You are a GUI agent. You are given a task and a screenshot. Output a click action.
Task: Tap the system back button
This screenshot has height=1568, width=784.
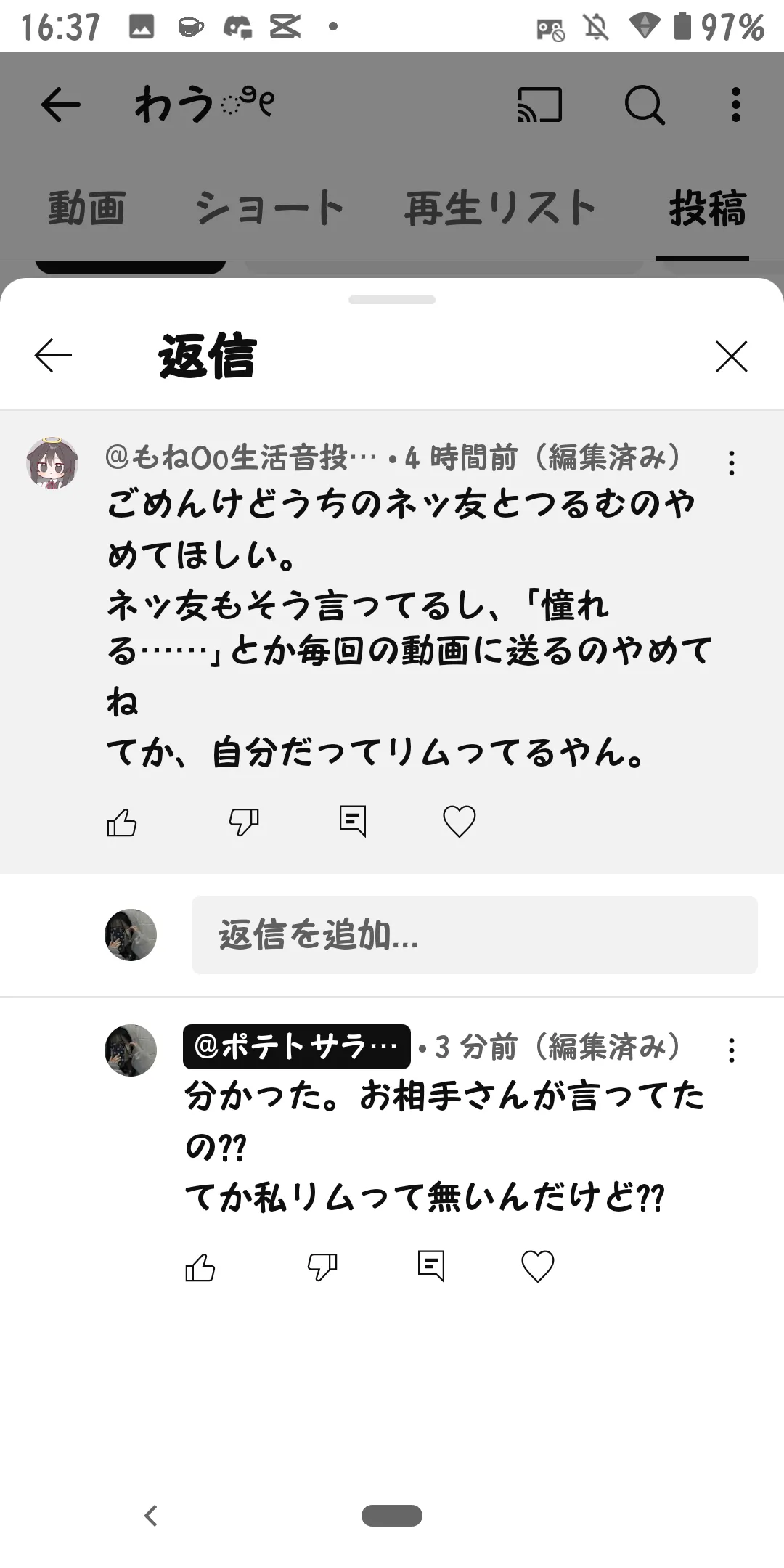tap(151, 1516)
